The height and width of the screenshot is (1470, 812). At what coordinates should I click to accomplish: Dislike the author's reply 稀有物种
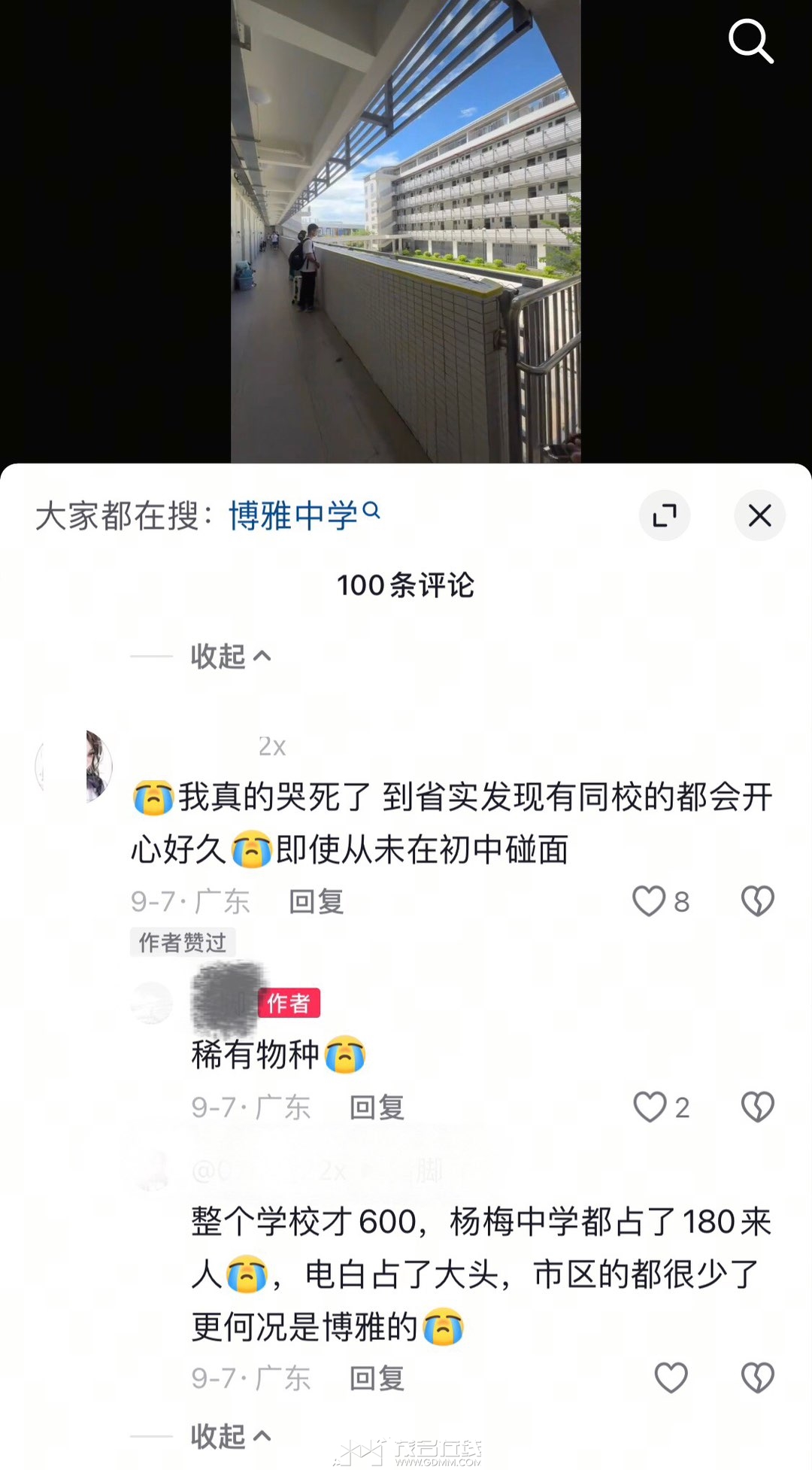click(x=757, y=1107)
